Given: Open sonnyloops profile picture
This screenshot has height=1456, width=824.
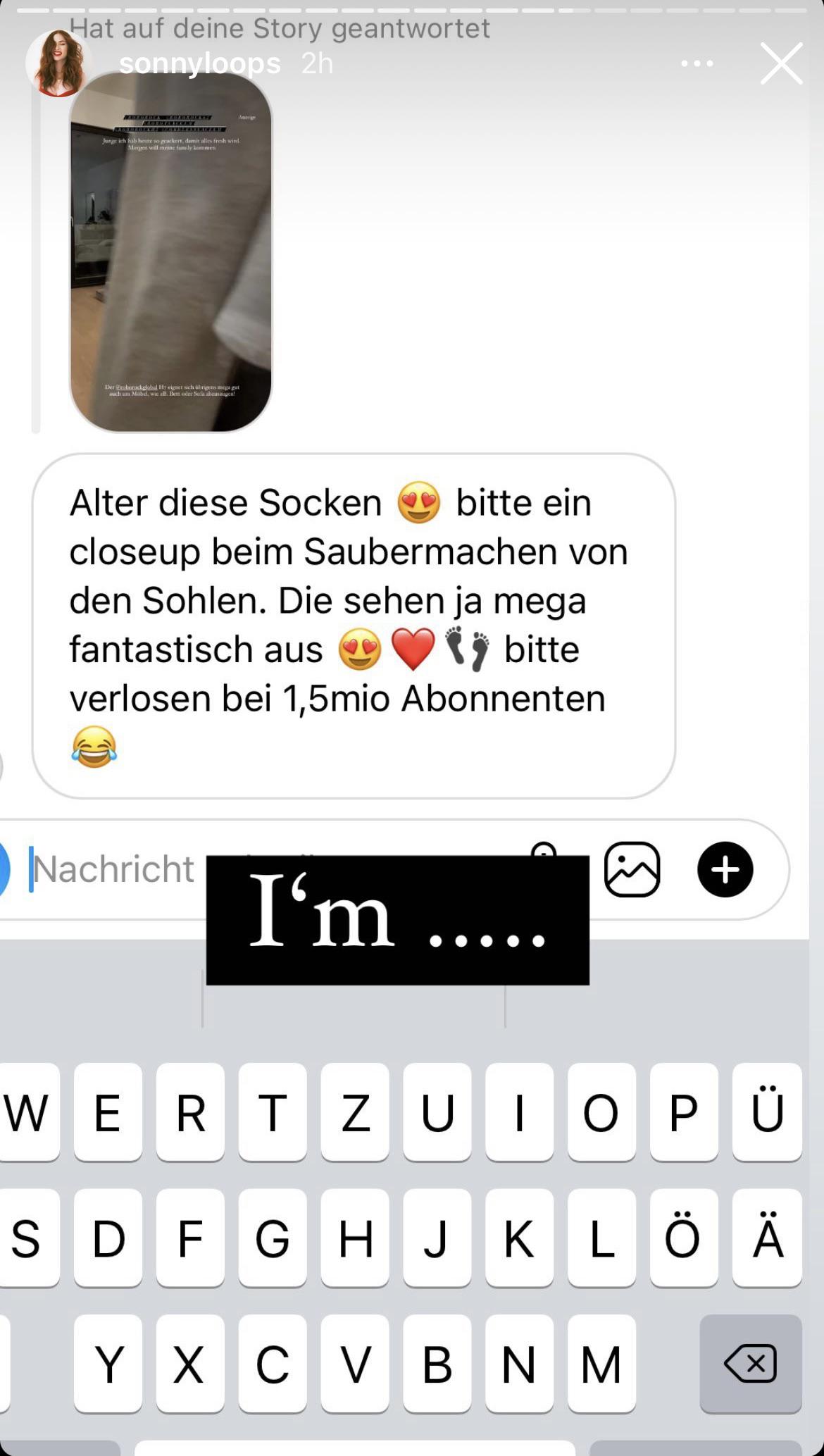Looking at the screenshot, I should pos(59,63).
